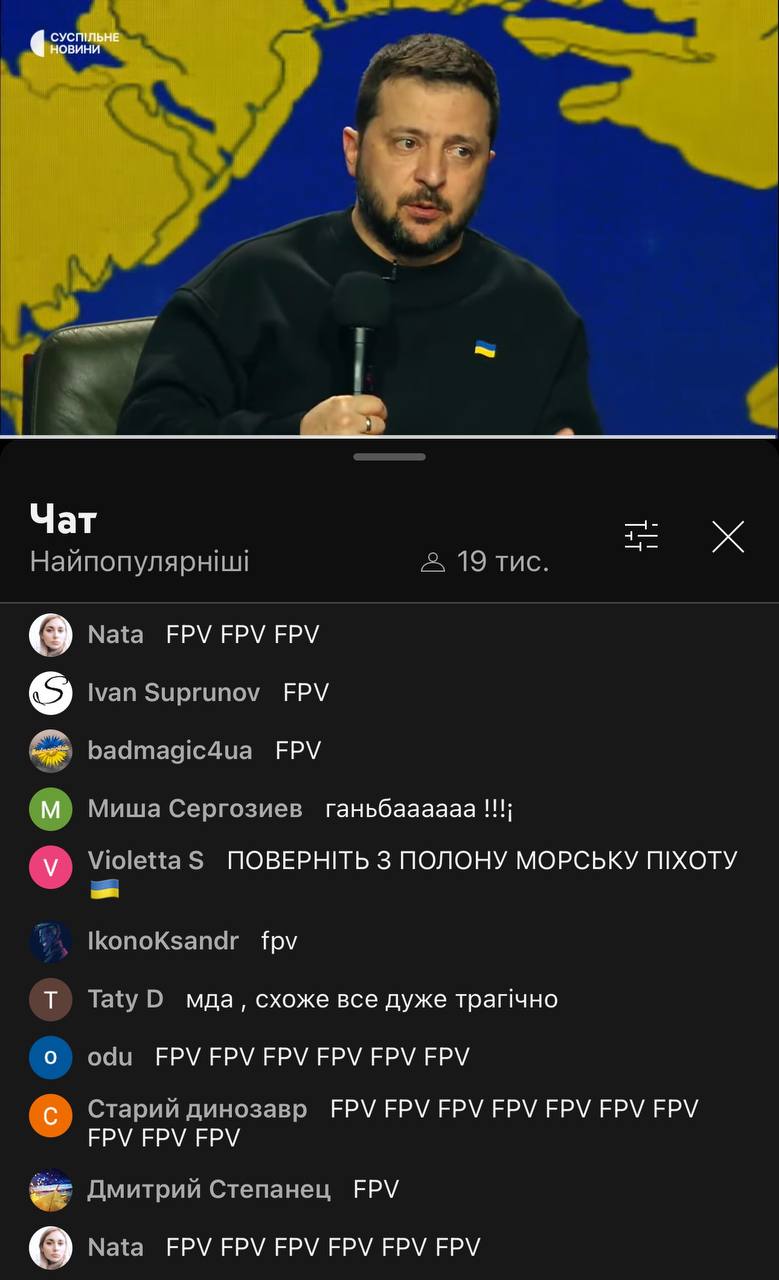The width and height of the screenshot is (779, 1280).
Task: Tap the chat panel drag handle
Action: click(x=389, y=457)
